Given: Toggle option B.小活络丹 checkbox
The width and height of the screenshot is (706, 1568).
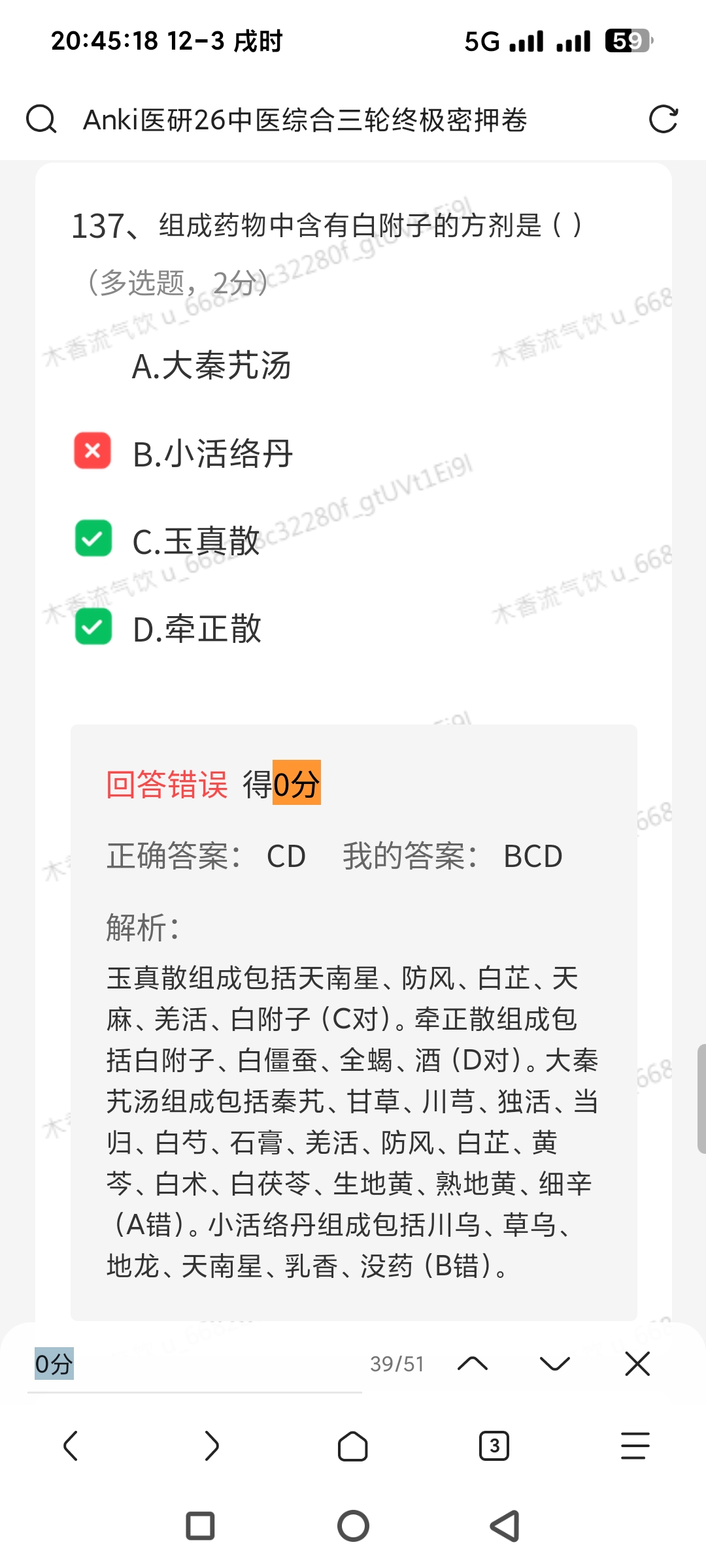Looking at the screenshot, I should (93, 451).
